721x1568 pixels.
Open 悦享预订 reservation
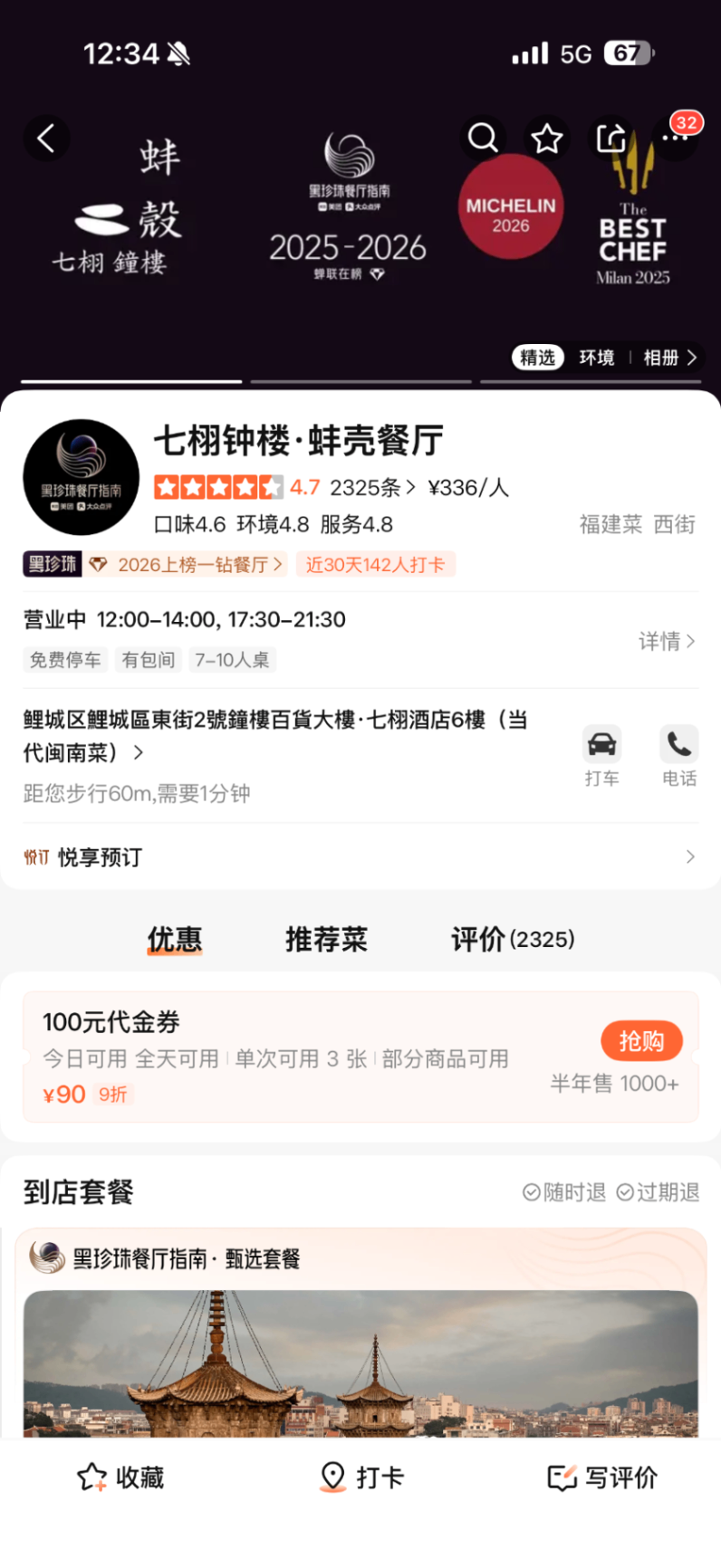point(360,856)
